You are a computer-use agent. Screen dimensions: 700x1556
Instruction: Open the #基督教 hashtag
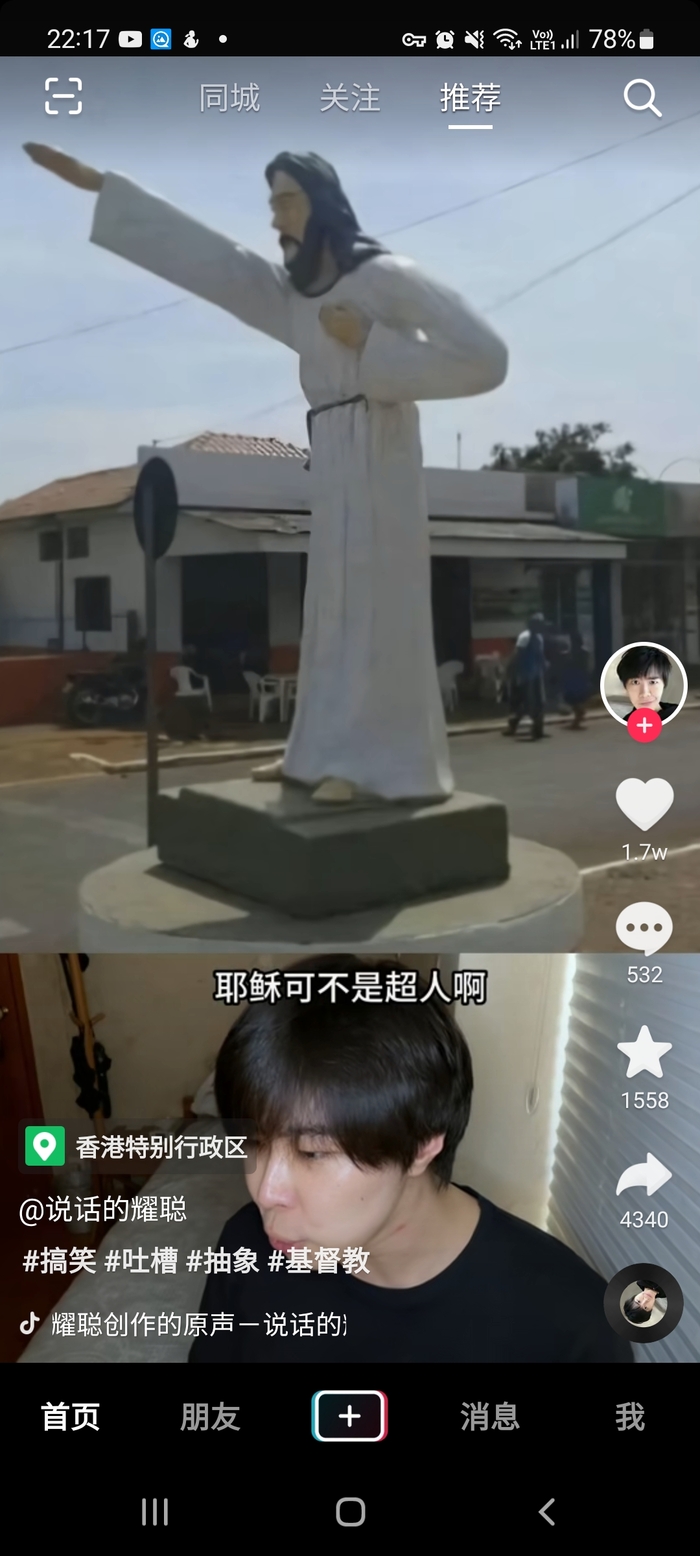[318, 1261]
